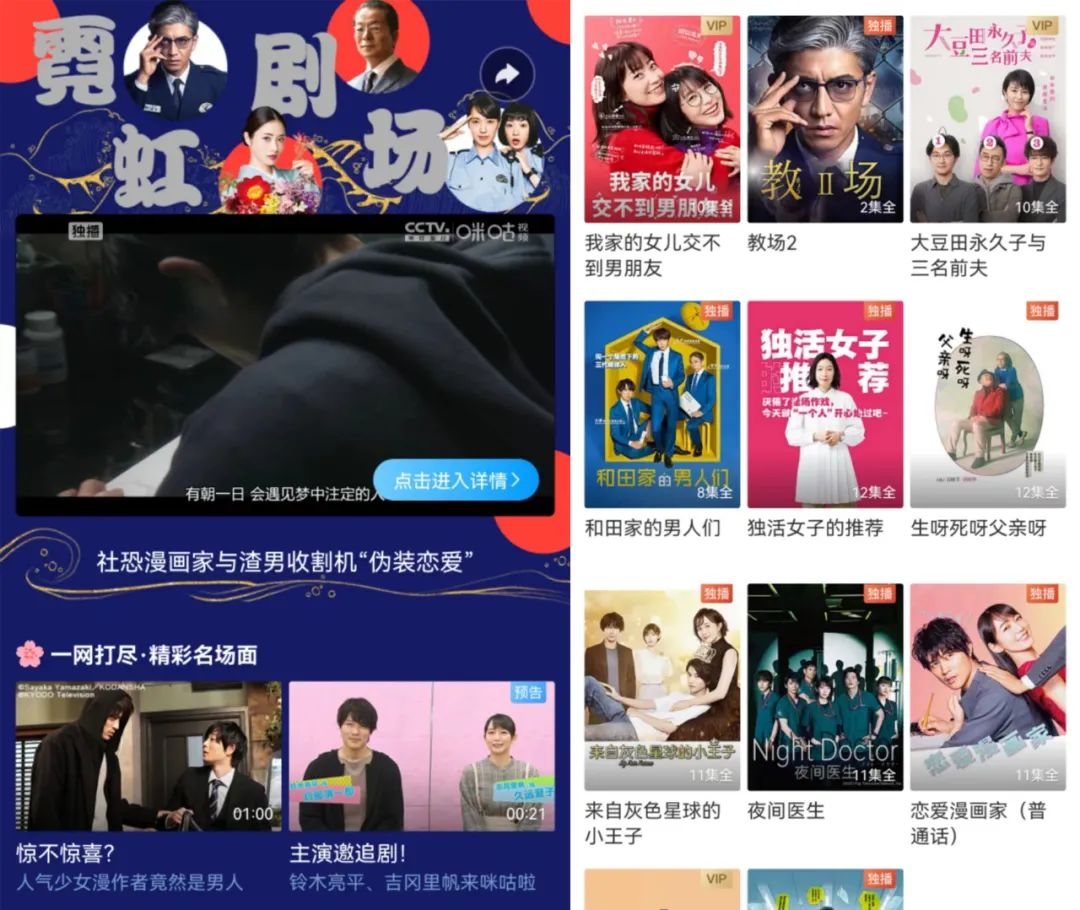1080x910 pixels.
Task: Watch the 主演邀追剧 preview clip
Action: tap(421, 757)
